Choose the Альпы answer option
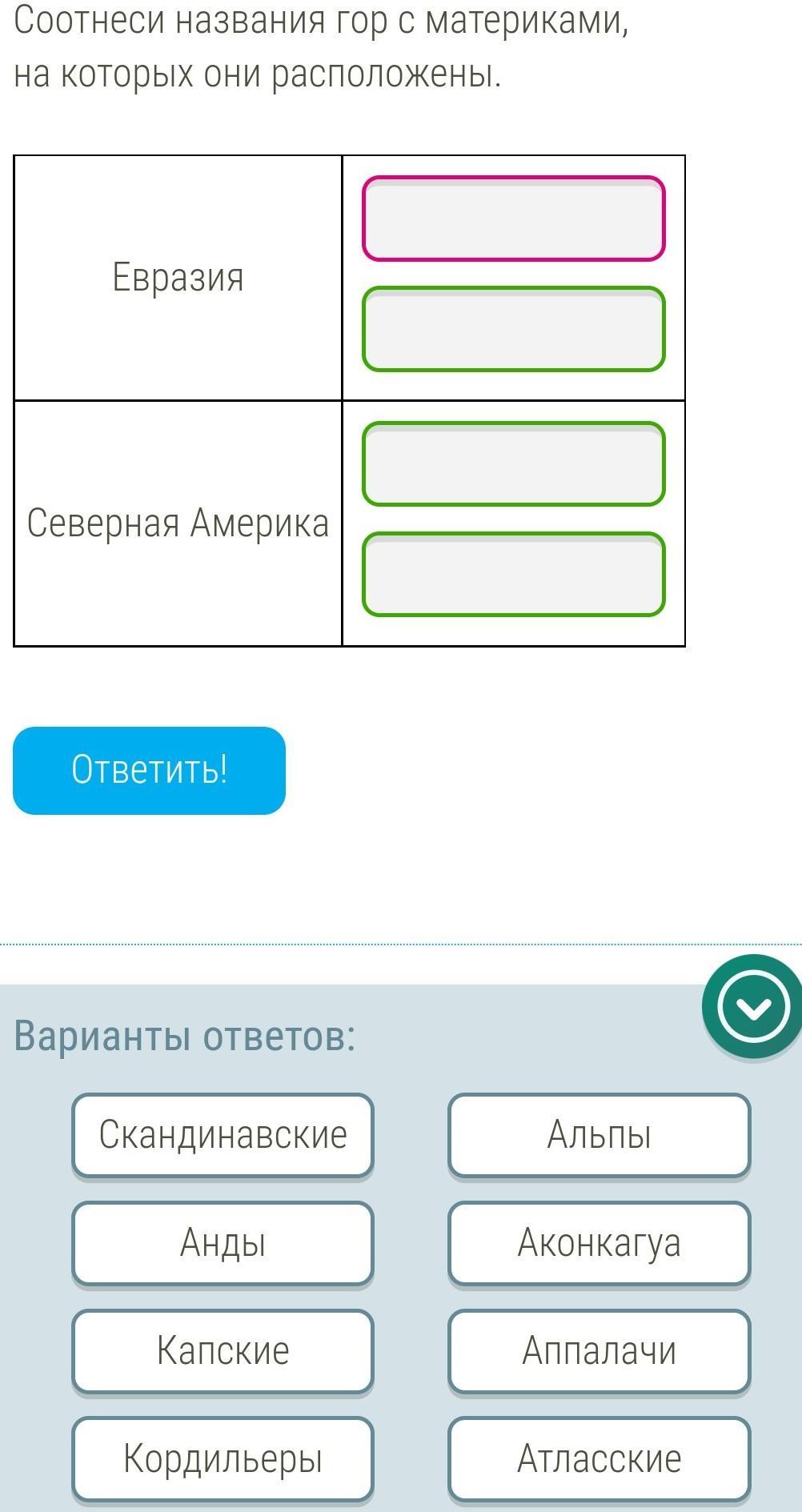 (599, 1135)
